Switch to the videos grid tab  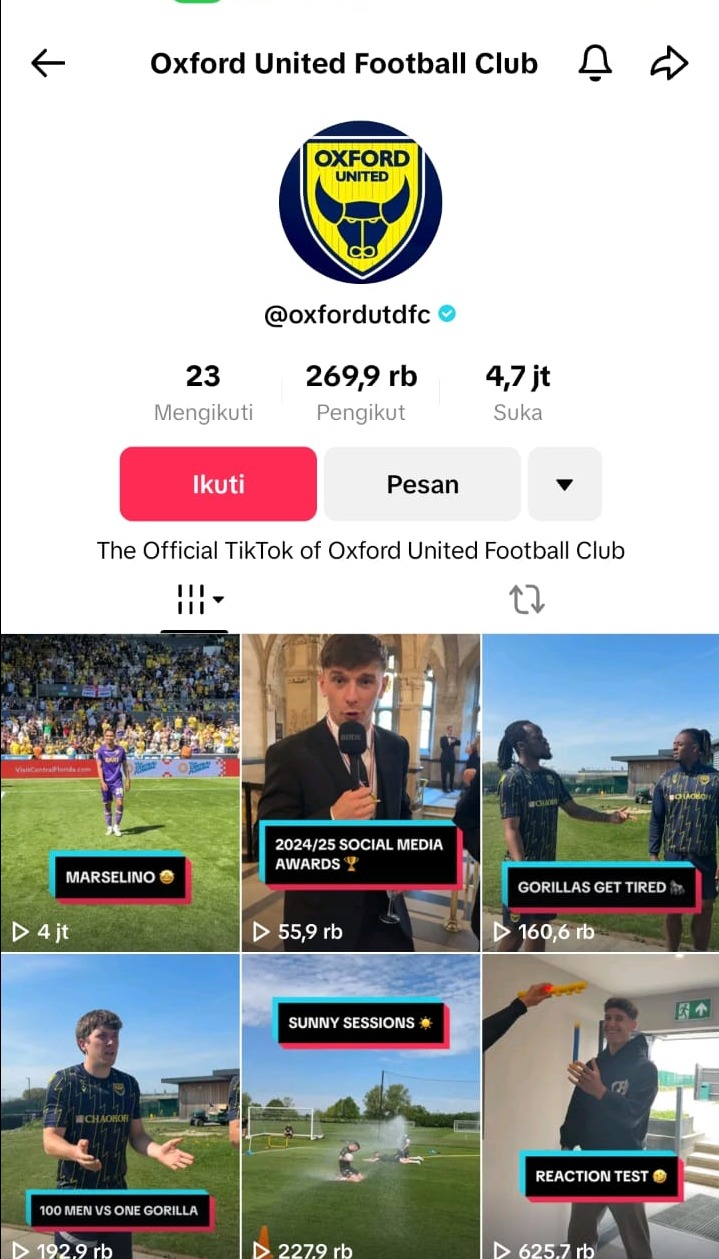[x=196, y=600]
